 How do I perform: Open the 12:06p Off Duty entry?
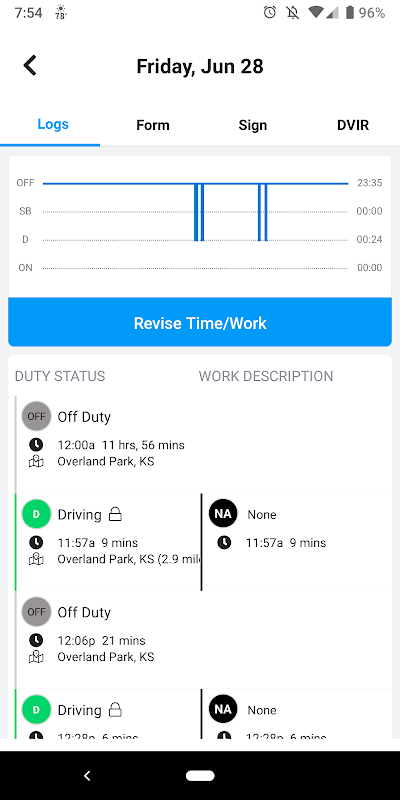click(200, 640)
